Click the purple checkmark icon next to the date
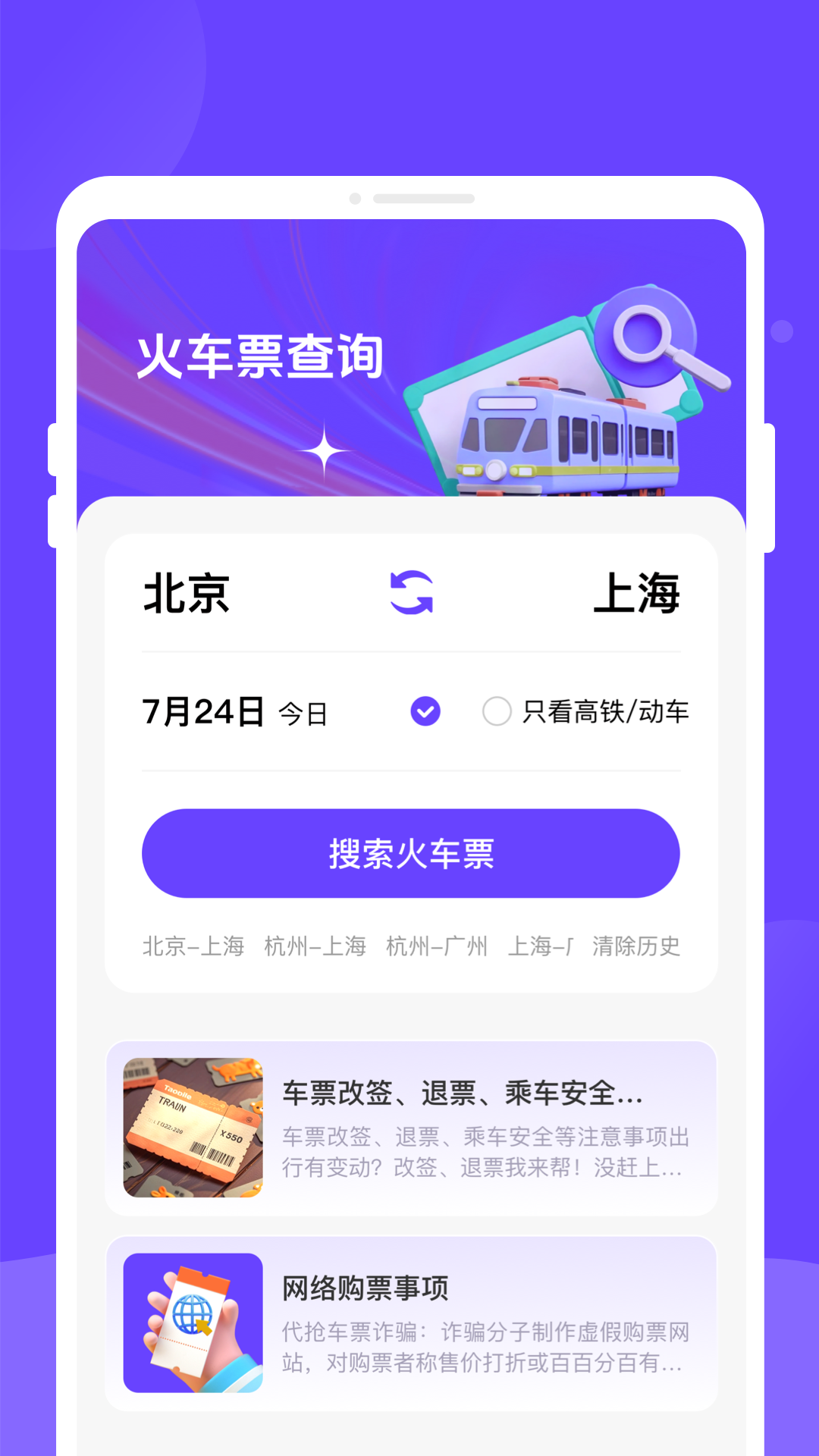The width and height of the screenshot is (819, 1456). 427,711
